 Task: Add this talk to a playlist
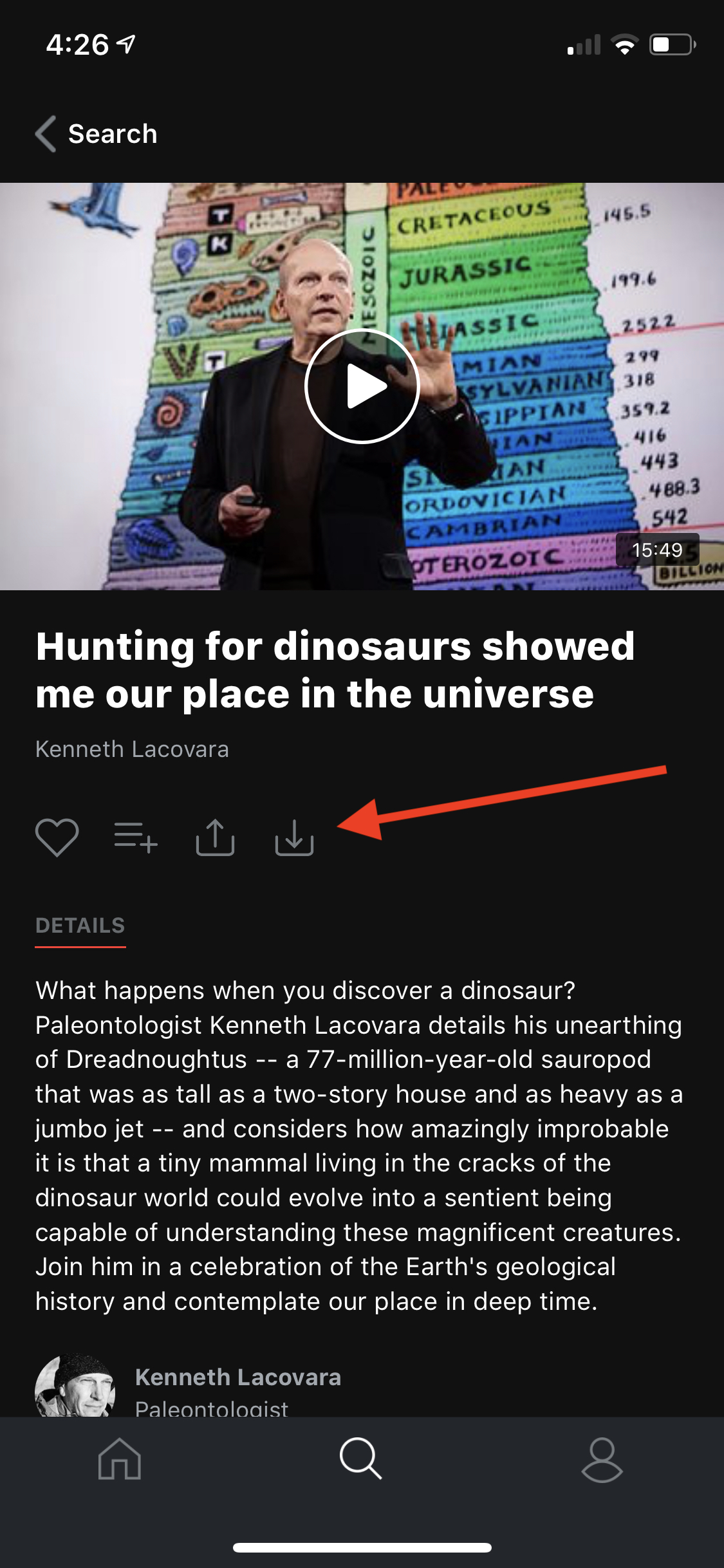click(x=136, y=837)
